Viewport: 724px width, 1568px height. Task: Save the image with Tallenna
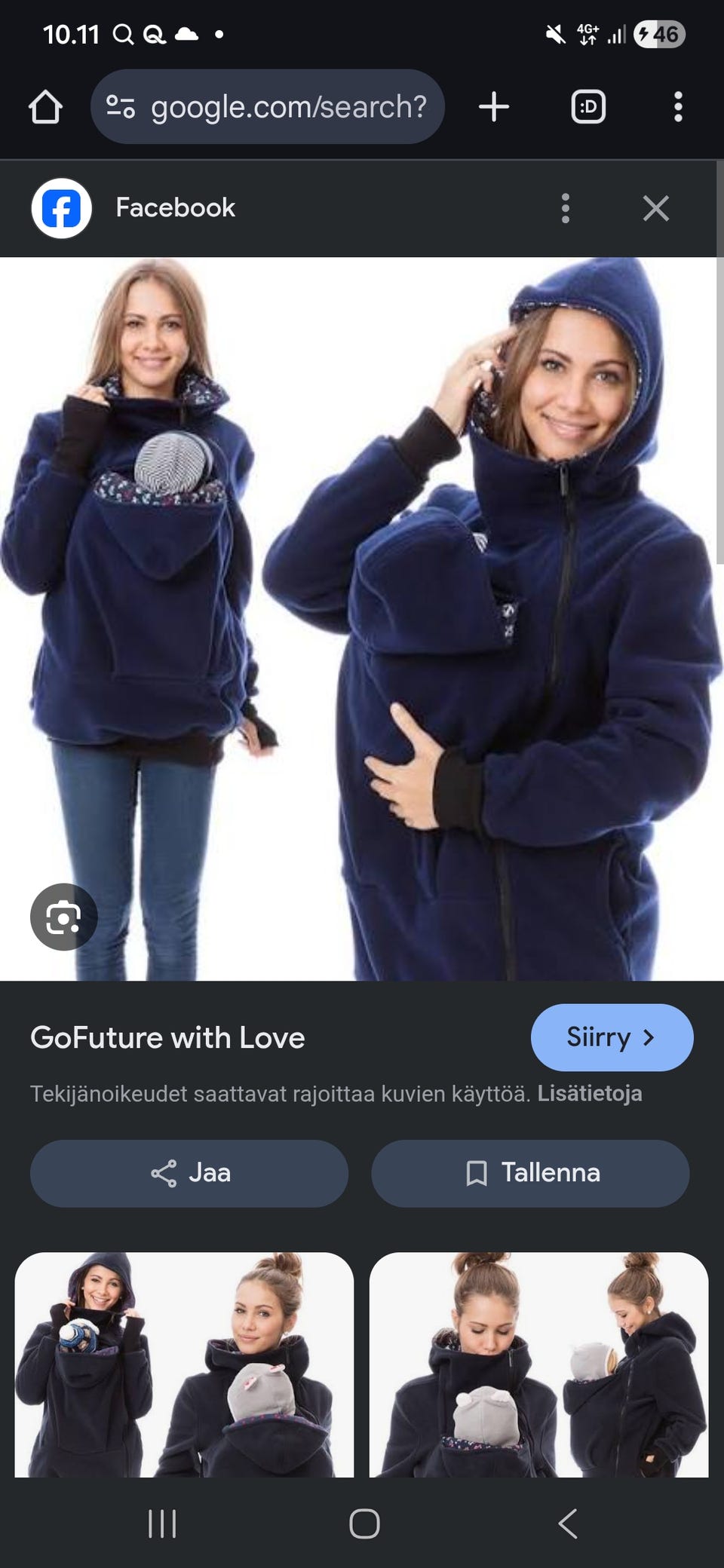(530, 1173)
